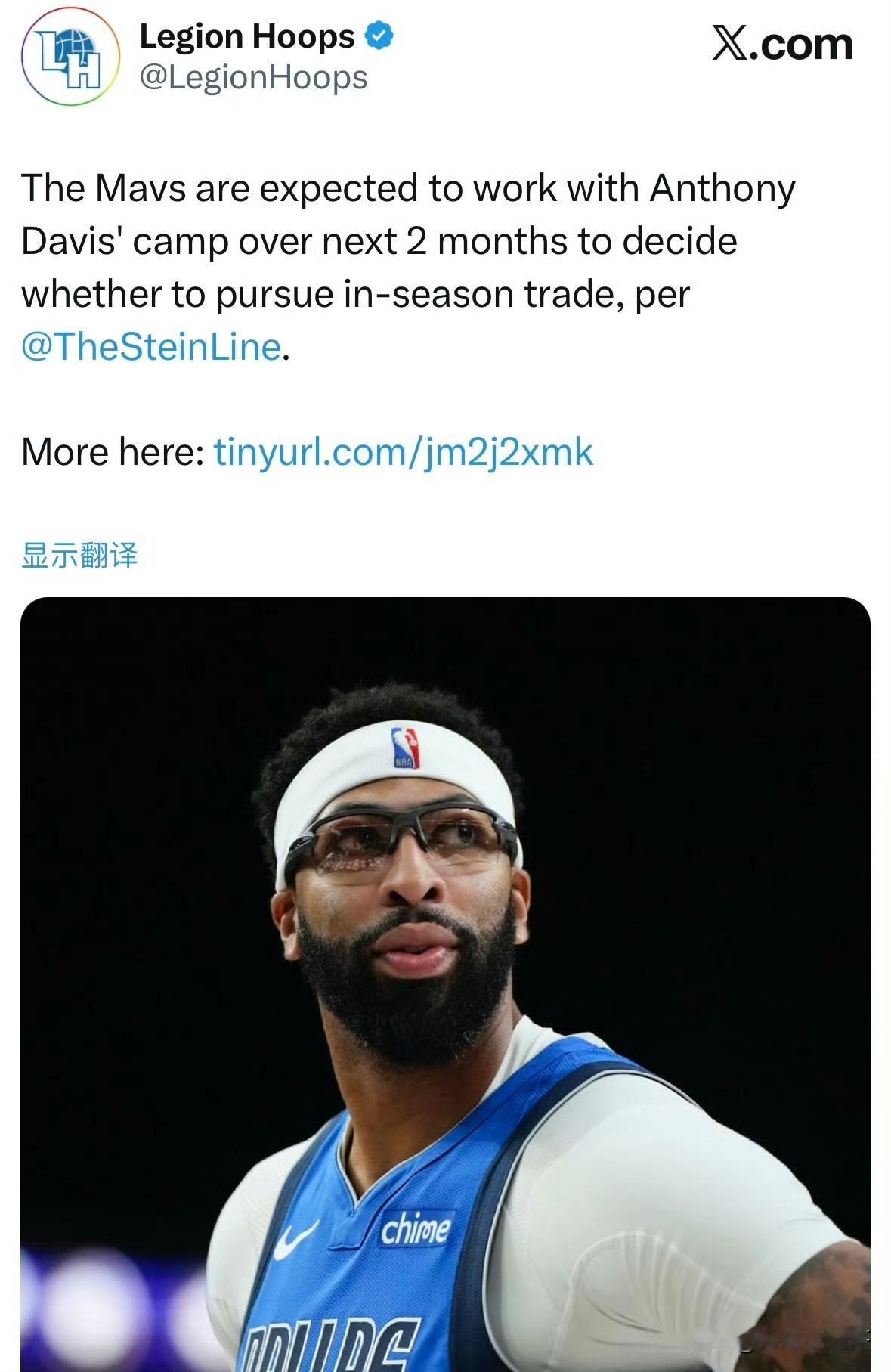The width and height of the screenshot is (891, 1372).
Task: Open the tinyurl.com/jm2j2xmk link
Action: pos(405,453)
